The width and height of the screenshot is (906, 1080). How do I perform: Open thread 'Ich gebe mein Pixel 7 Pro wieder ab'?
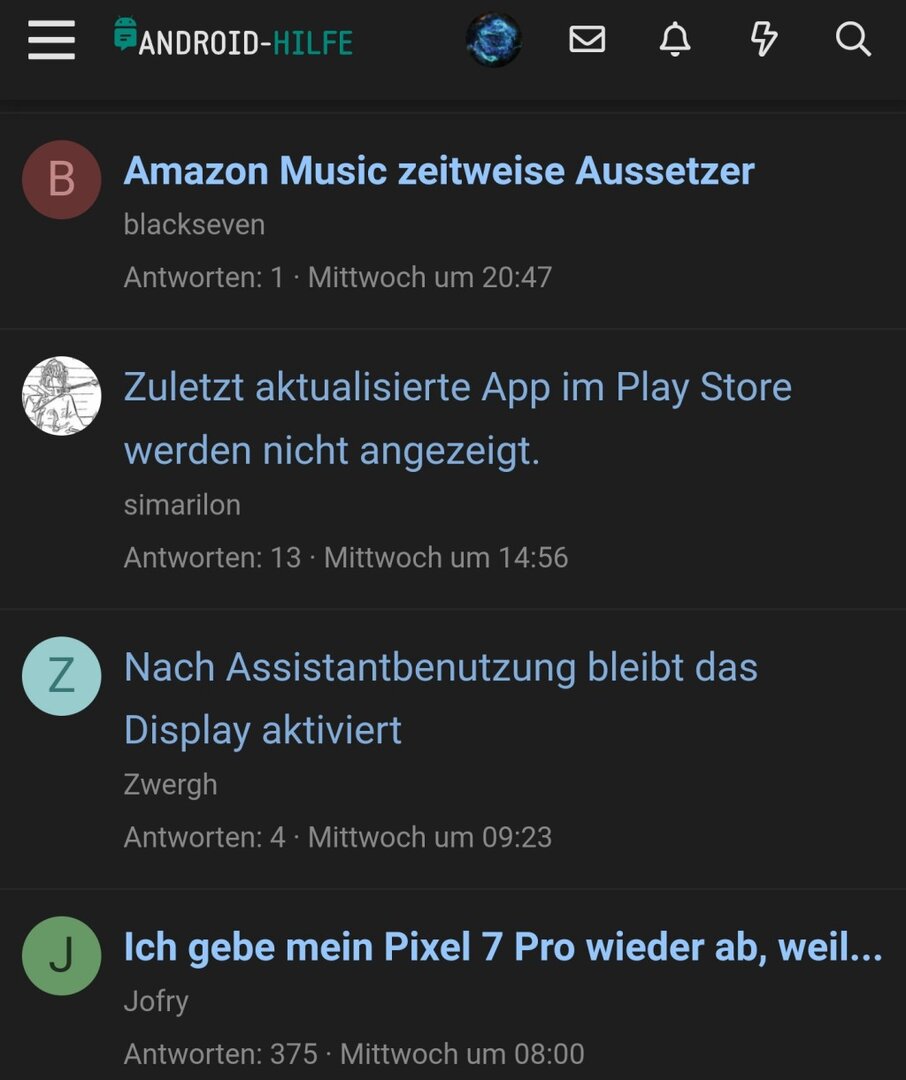502,947
